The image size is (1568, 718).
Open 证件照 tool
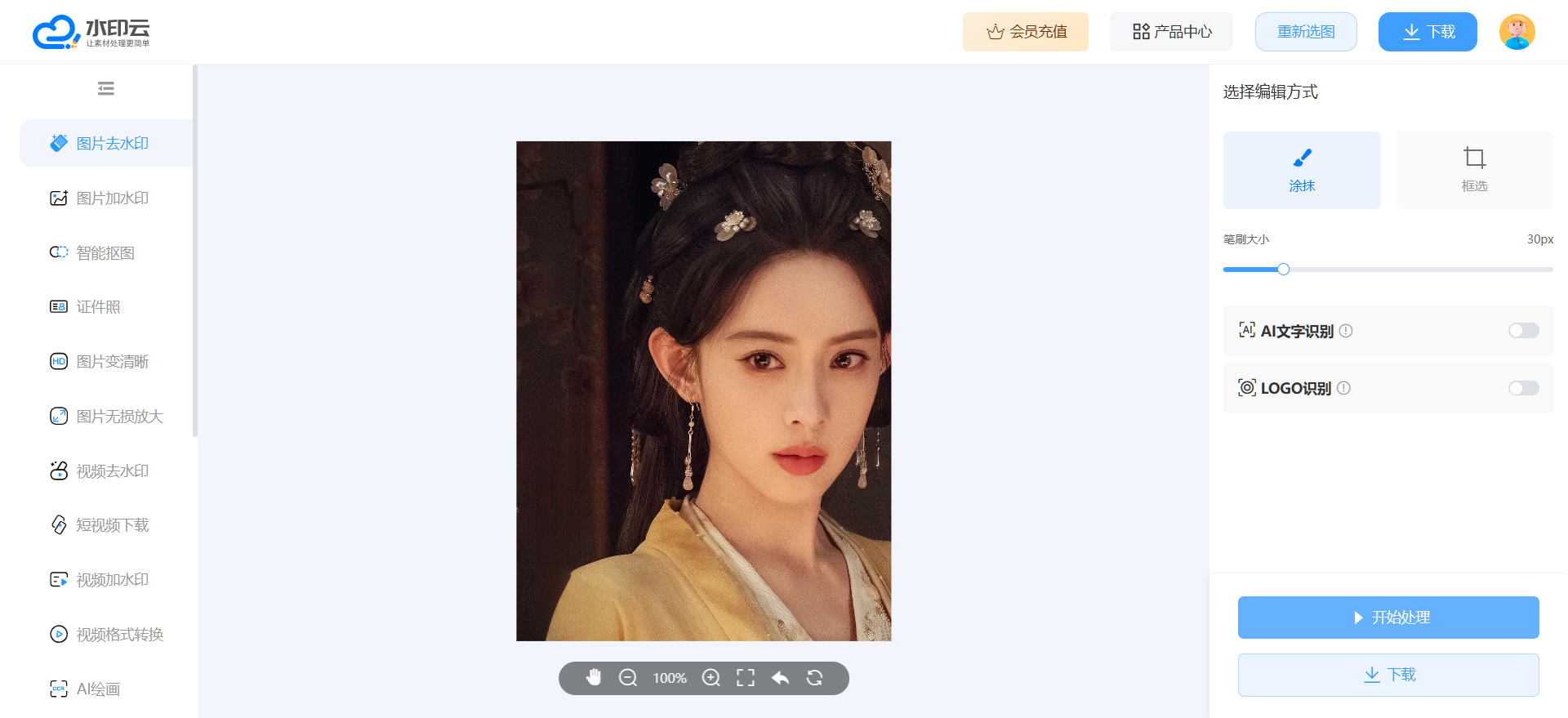click(98, 307)
